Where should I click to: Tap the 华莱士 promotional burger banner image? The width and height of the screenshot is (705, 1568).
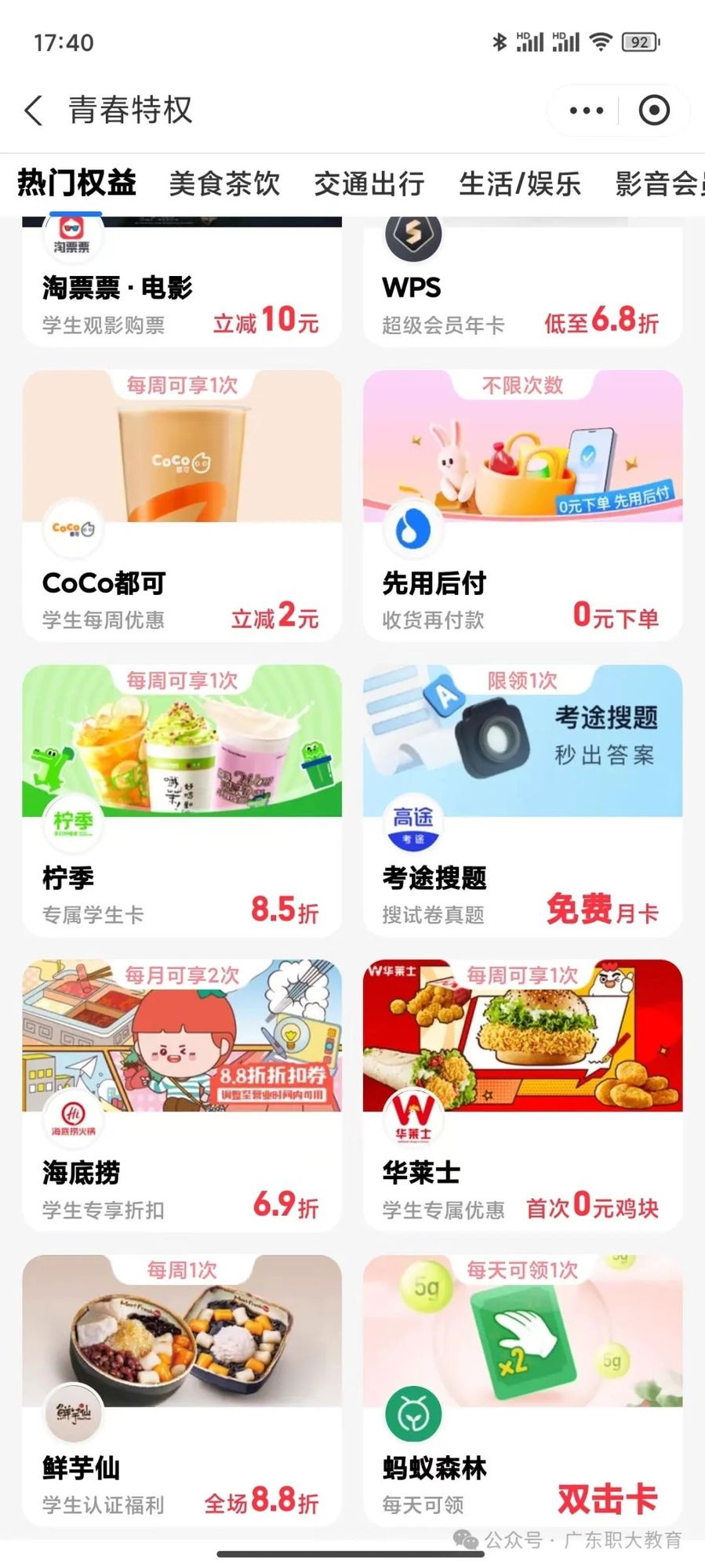pos(522,1036)
